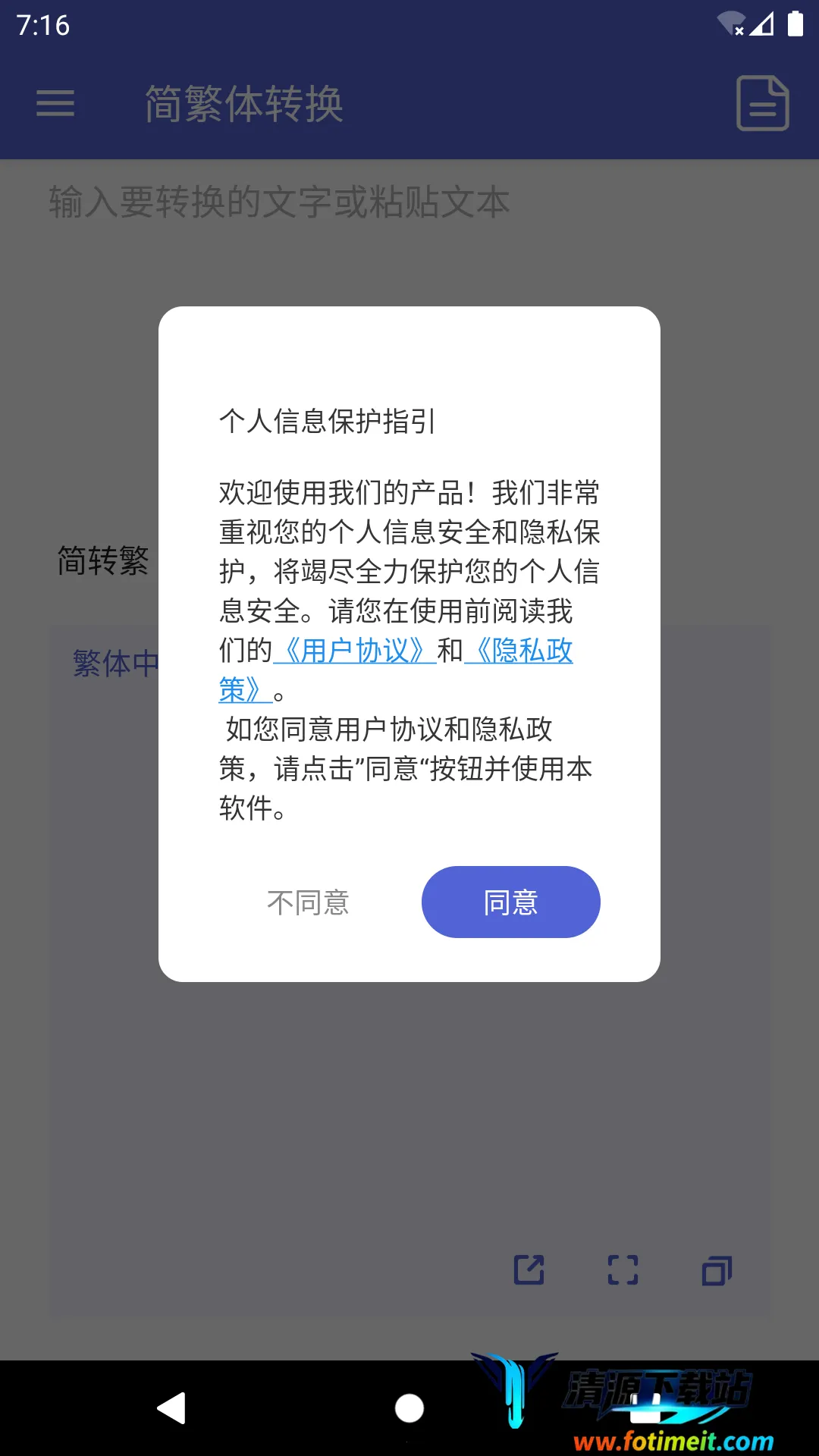Go back with the system back button
The width and height of the screenshot is (819, 1456).
[x=171, y=1408]
